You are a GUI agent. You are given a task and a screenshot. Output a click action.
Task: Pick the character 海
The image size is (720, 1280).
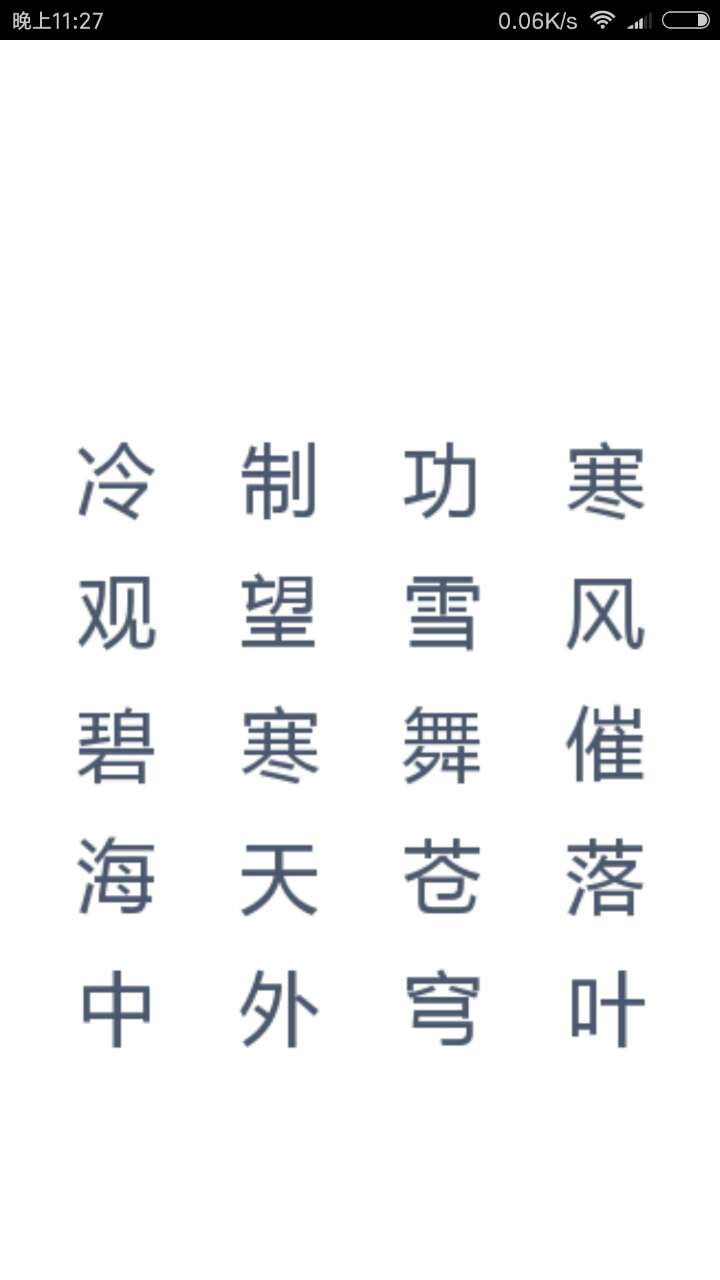pos(117,878)
